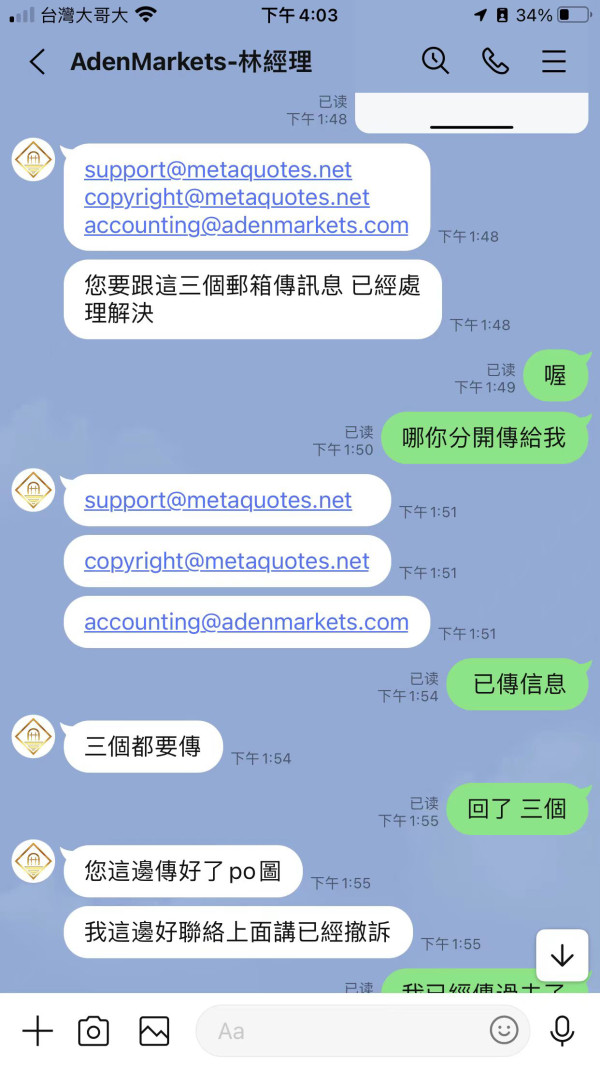Open the photo gallery picker
600x1067 pixels.
154,1031
